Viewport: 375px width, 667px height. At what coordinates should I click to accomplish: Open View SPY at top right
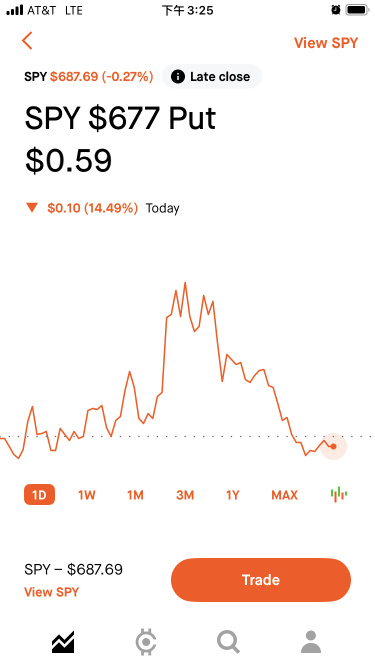point(326,43)
